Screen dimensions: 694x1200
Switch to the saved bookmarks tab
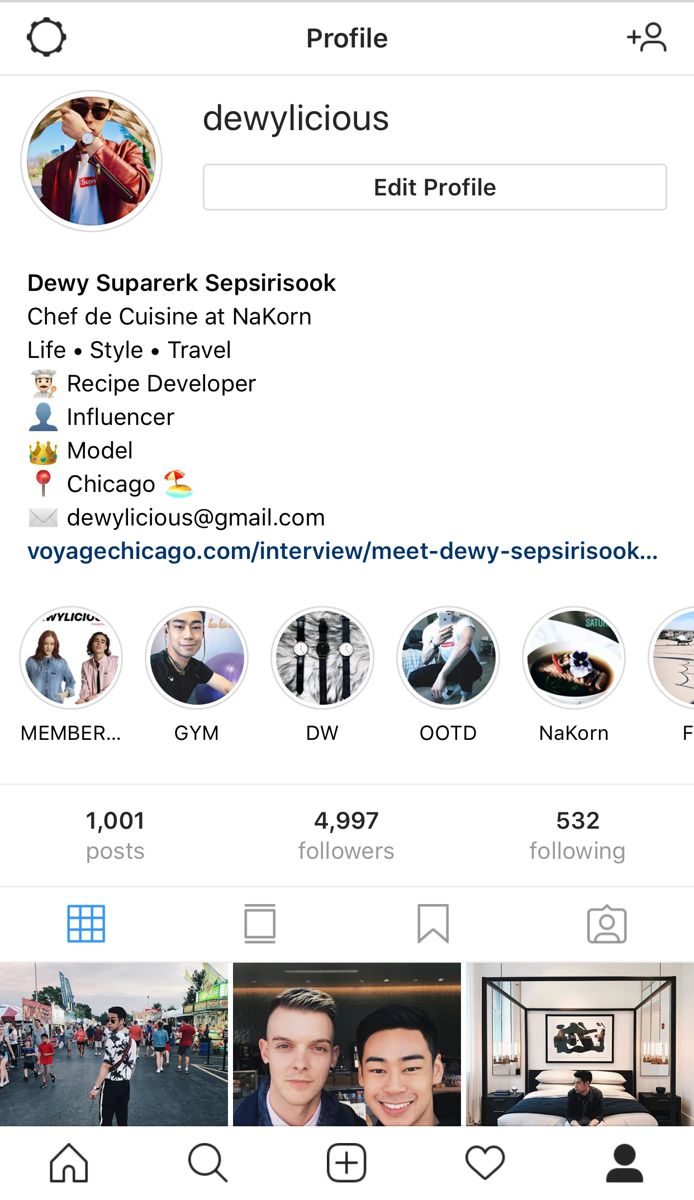pos(433,924)
